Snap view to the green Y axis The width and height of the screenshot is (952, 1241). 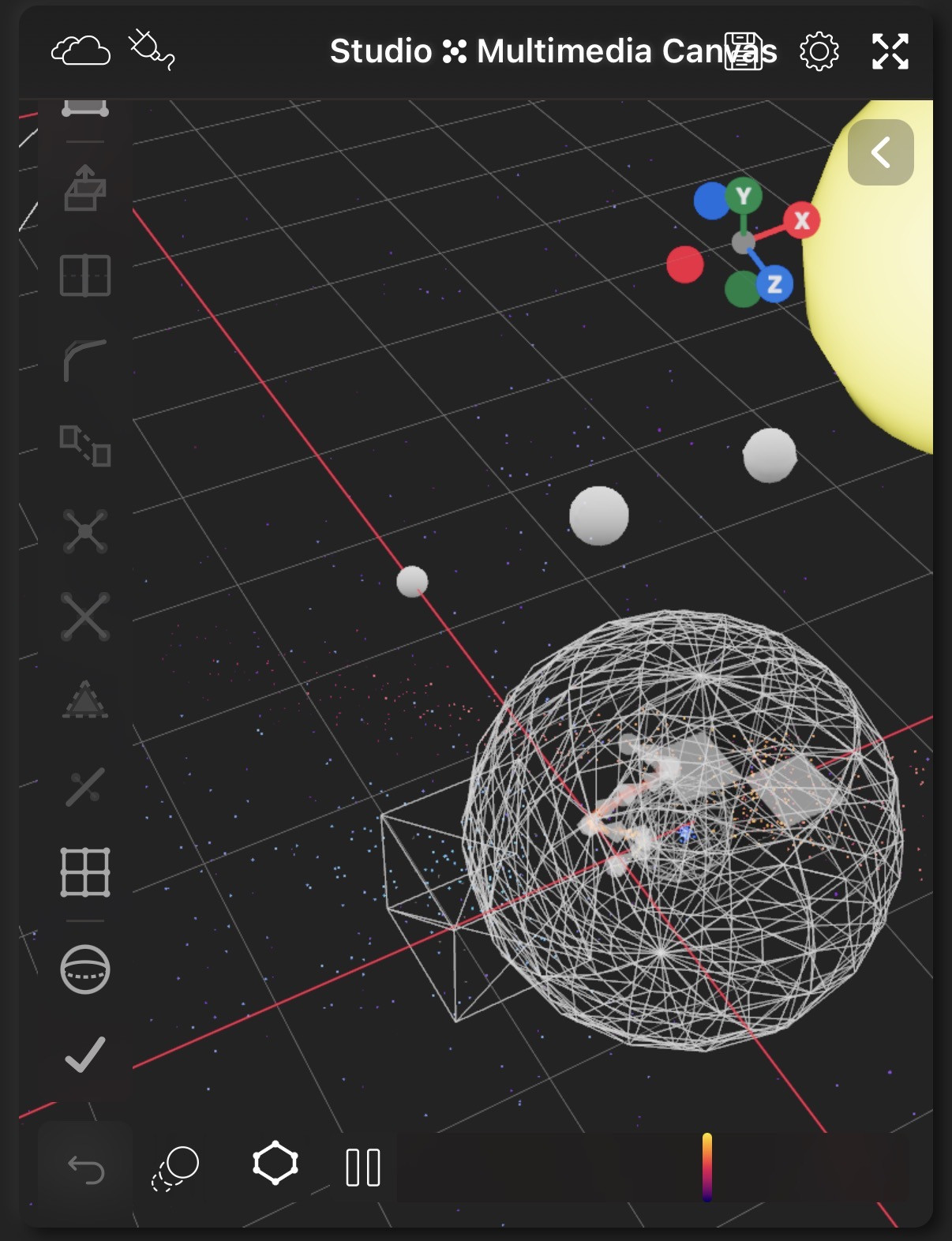[x=744, y=196]
